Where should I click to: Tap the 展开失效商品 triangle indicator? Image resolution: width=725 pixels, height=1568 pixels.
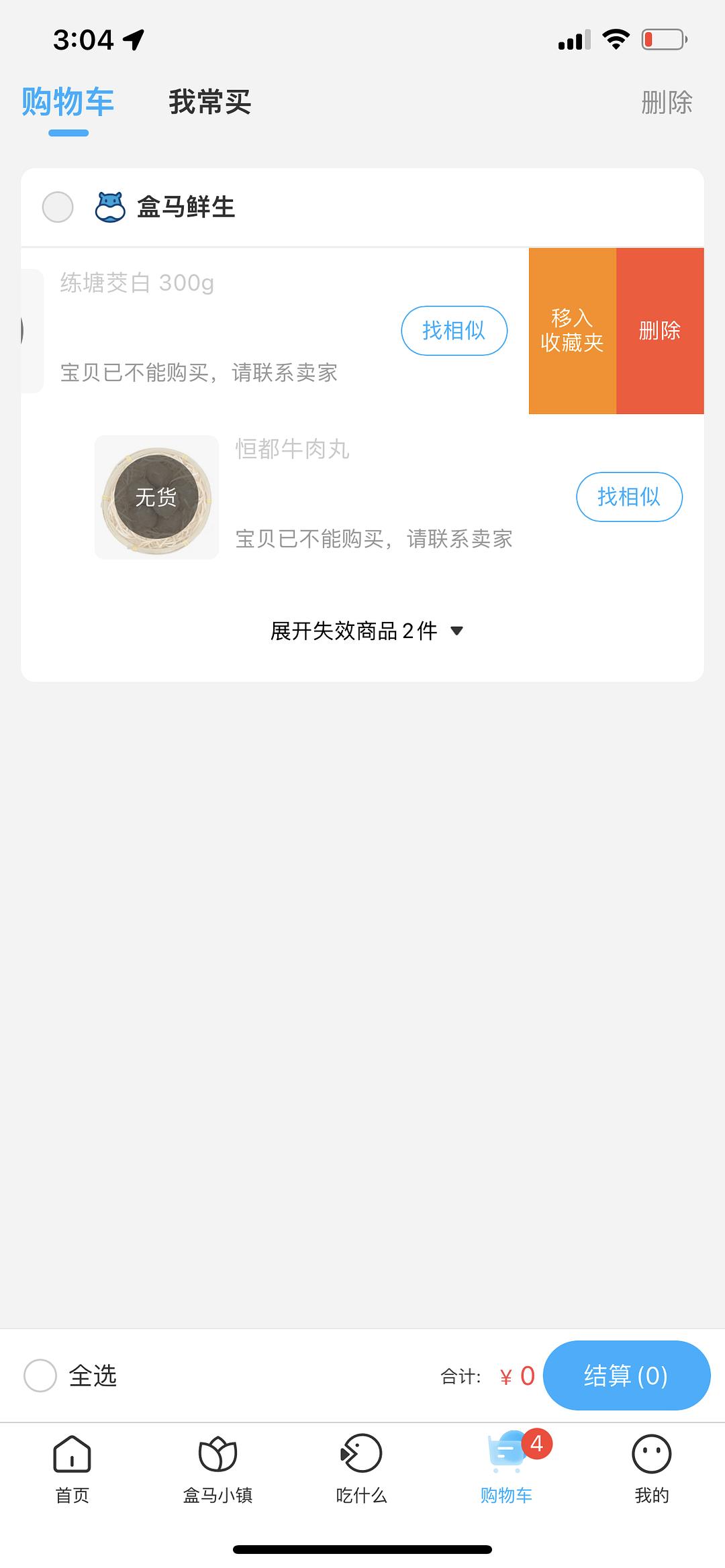[x=458, y=631]
